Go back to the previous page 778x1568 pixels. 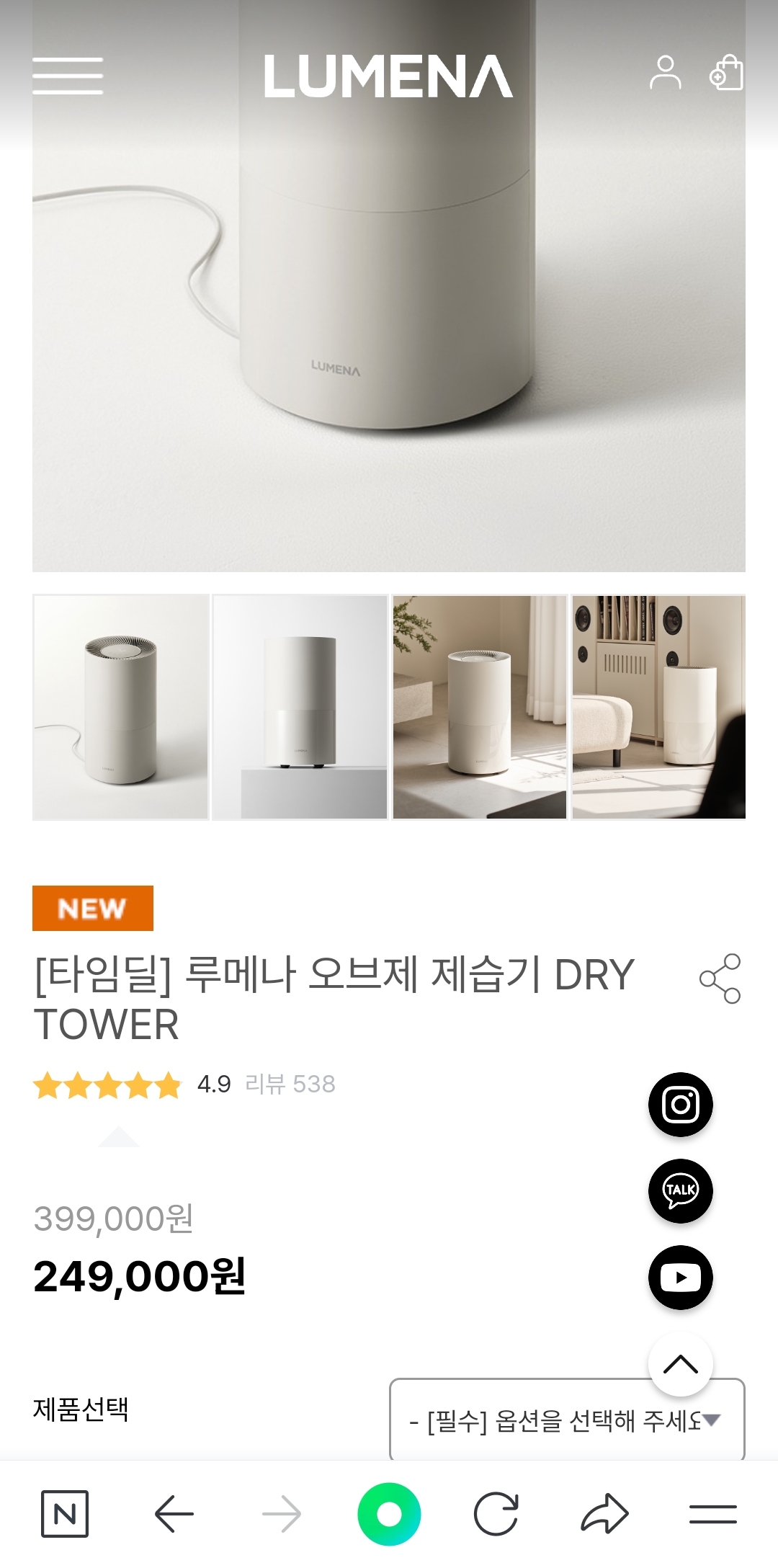(x=174, y=1514)
